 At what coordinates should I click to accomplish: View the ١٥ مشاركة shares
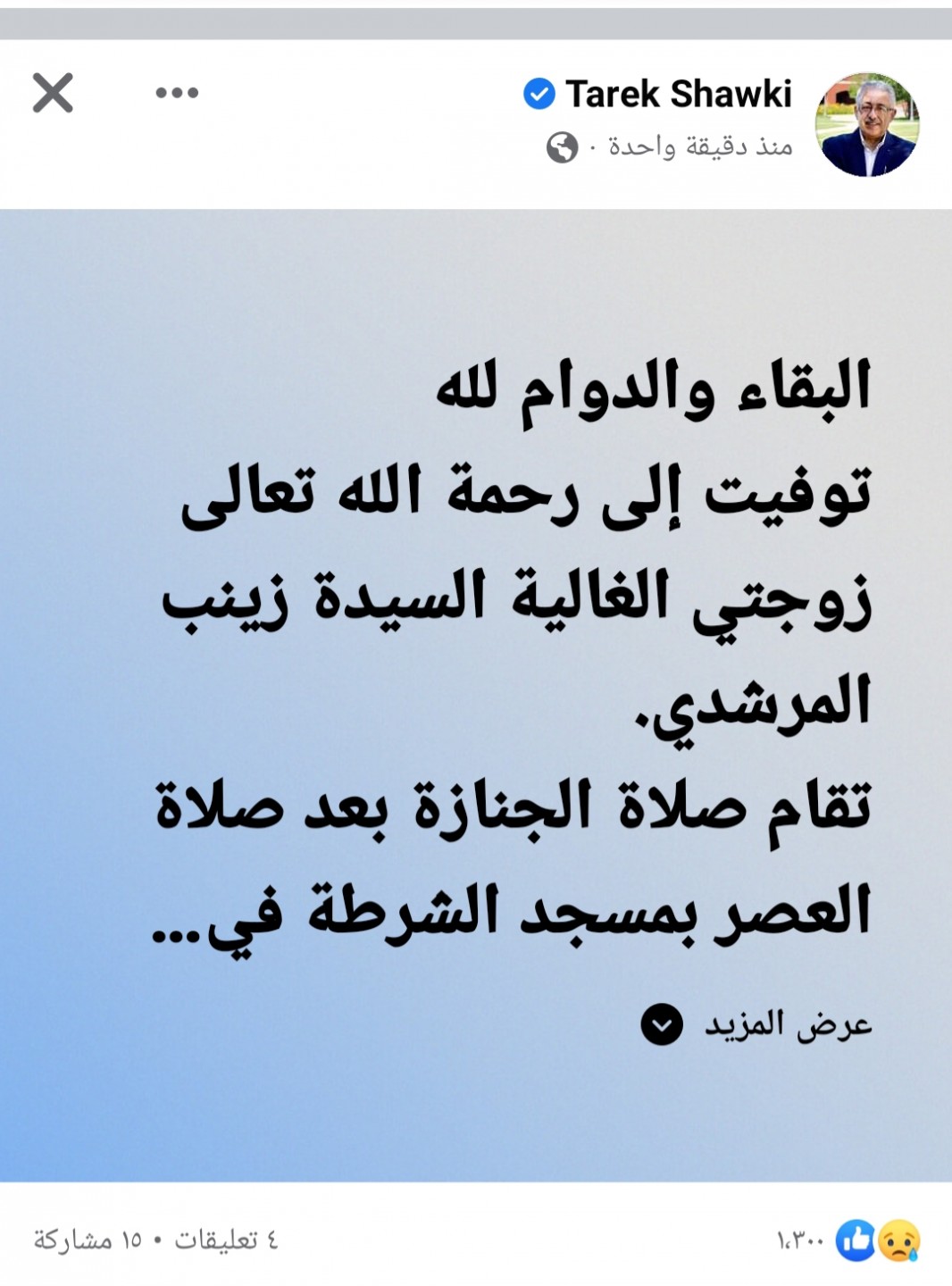[x=88, y=1240]
